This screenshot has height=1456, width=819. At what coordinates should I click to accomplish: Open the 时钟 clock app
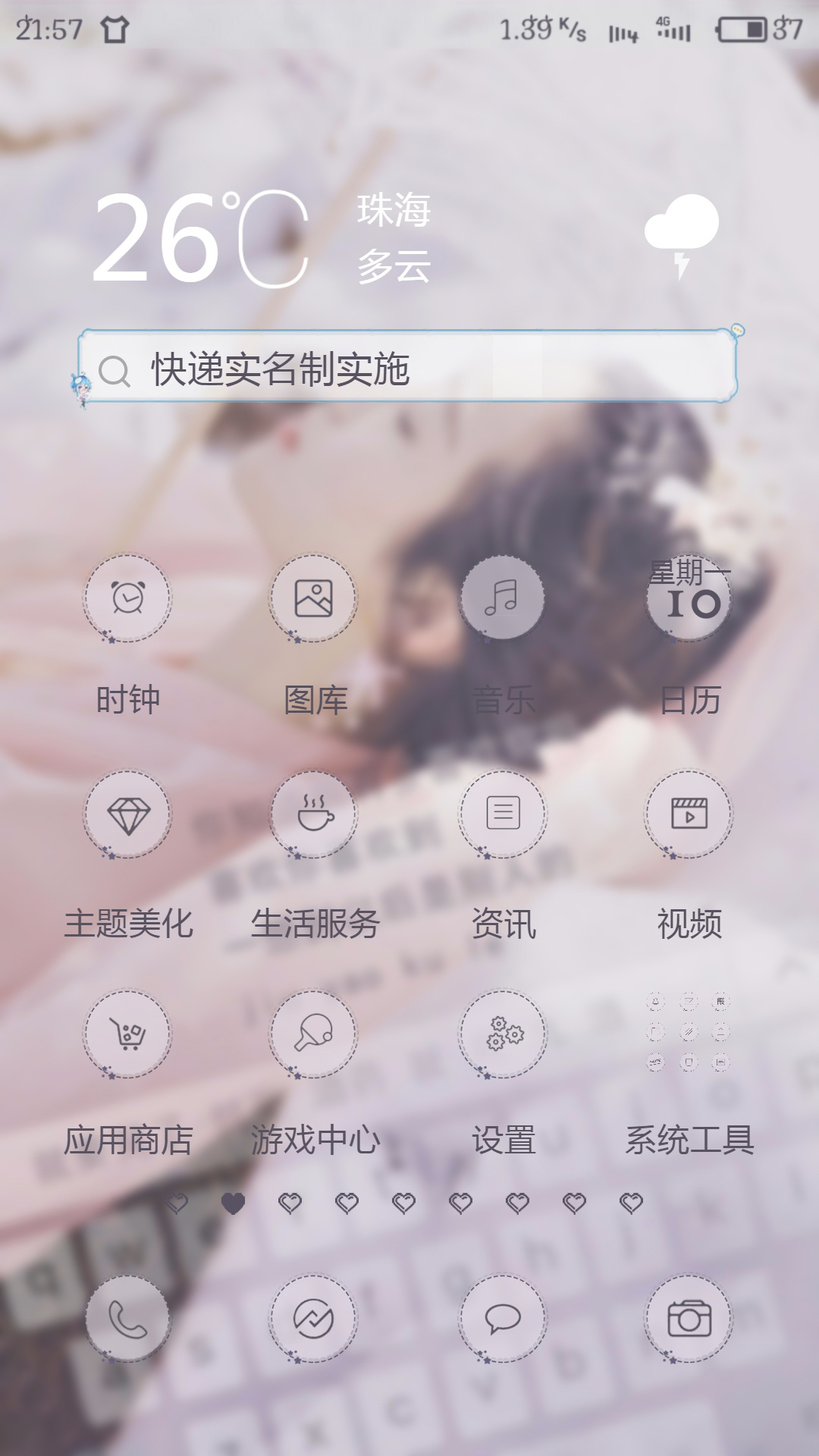click(127, 599)
